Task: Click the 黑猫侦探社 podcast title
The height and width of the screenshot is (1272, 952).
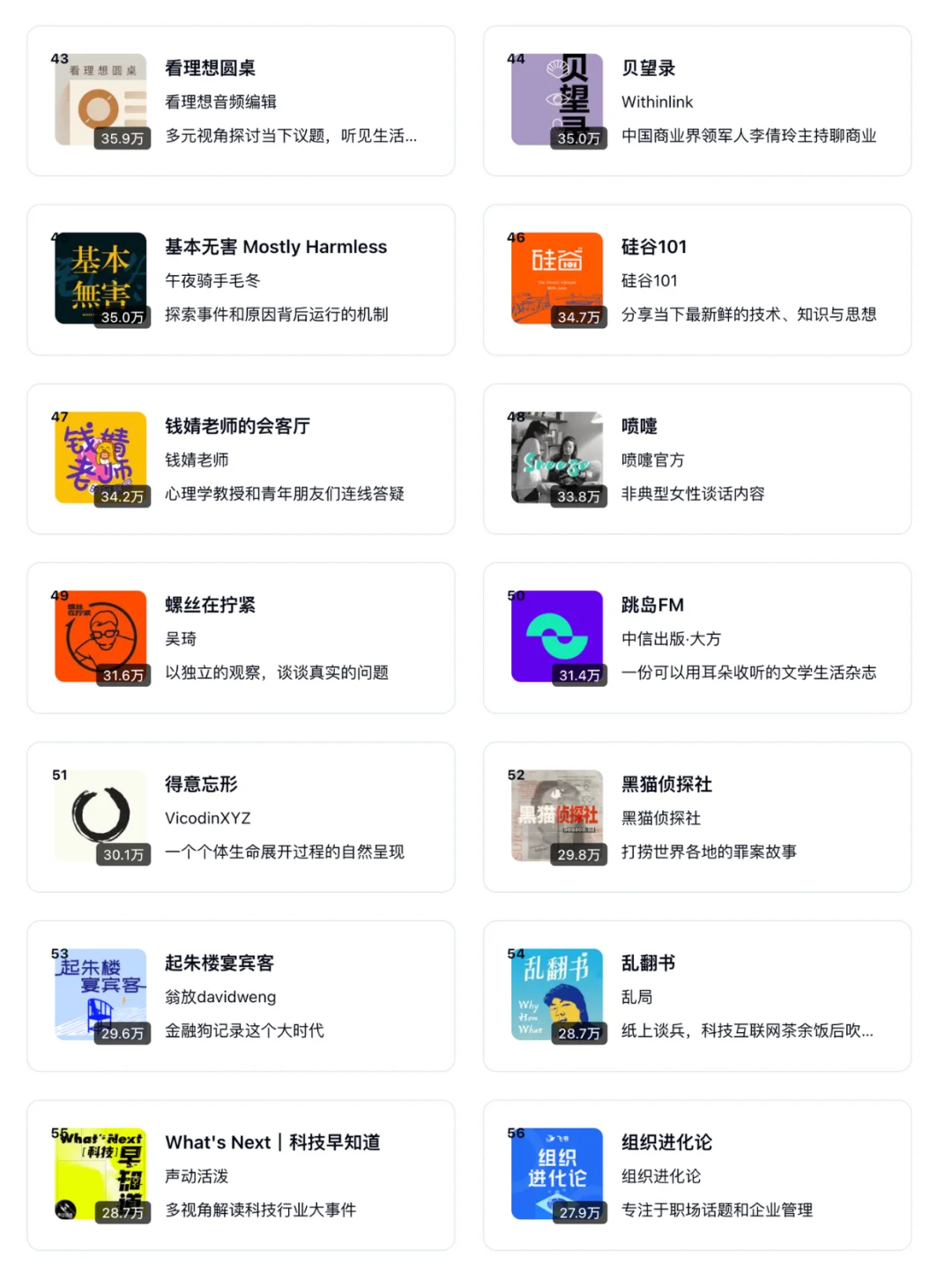Action: pos(666,785)
